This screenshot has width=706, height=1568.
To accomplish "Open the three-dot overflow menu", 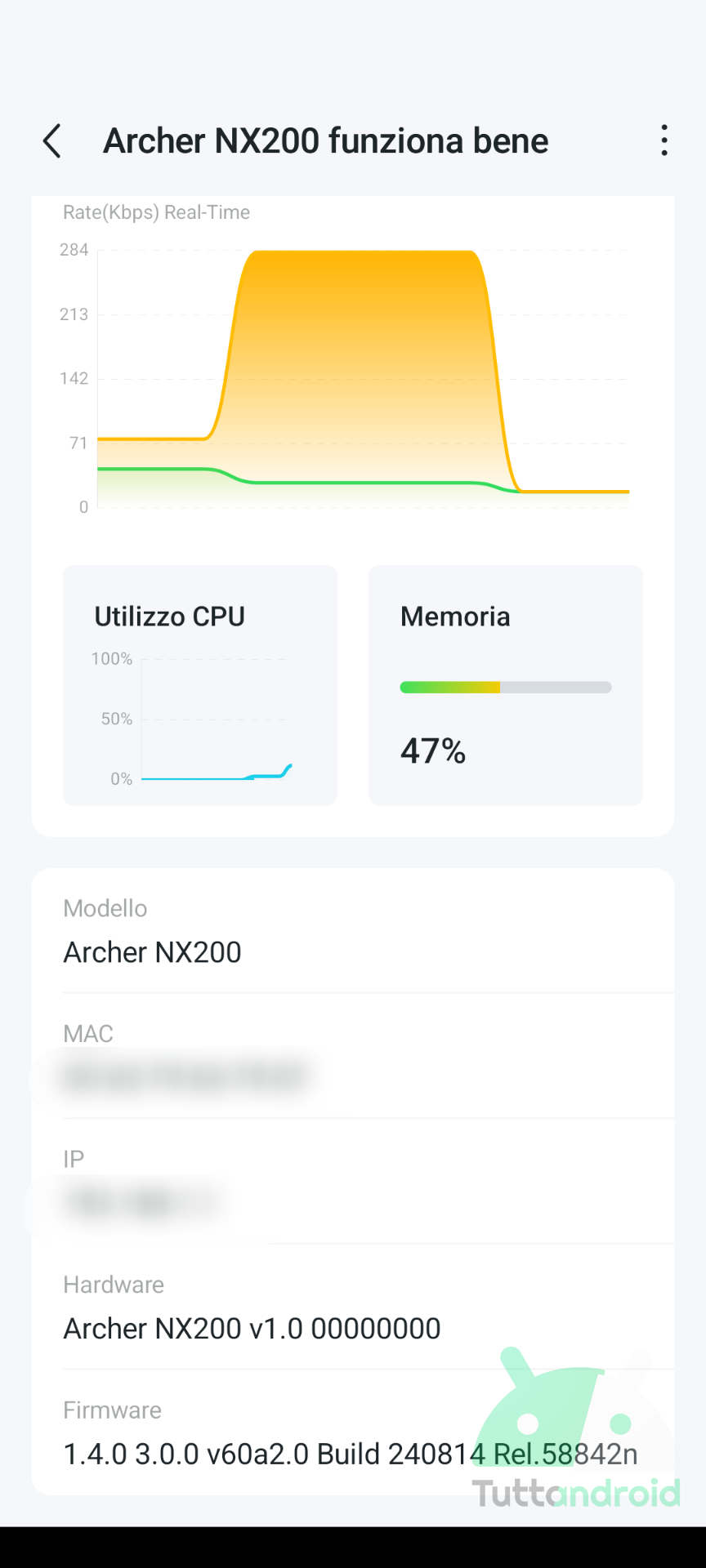I will point(664,140).
